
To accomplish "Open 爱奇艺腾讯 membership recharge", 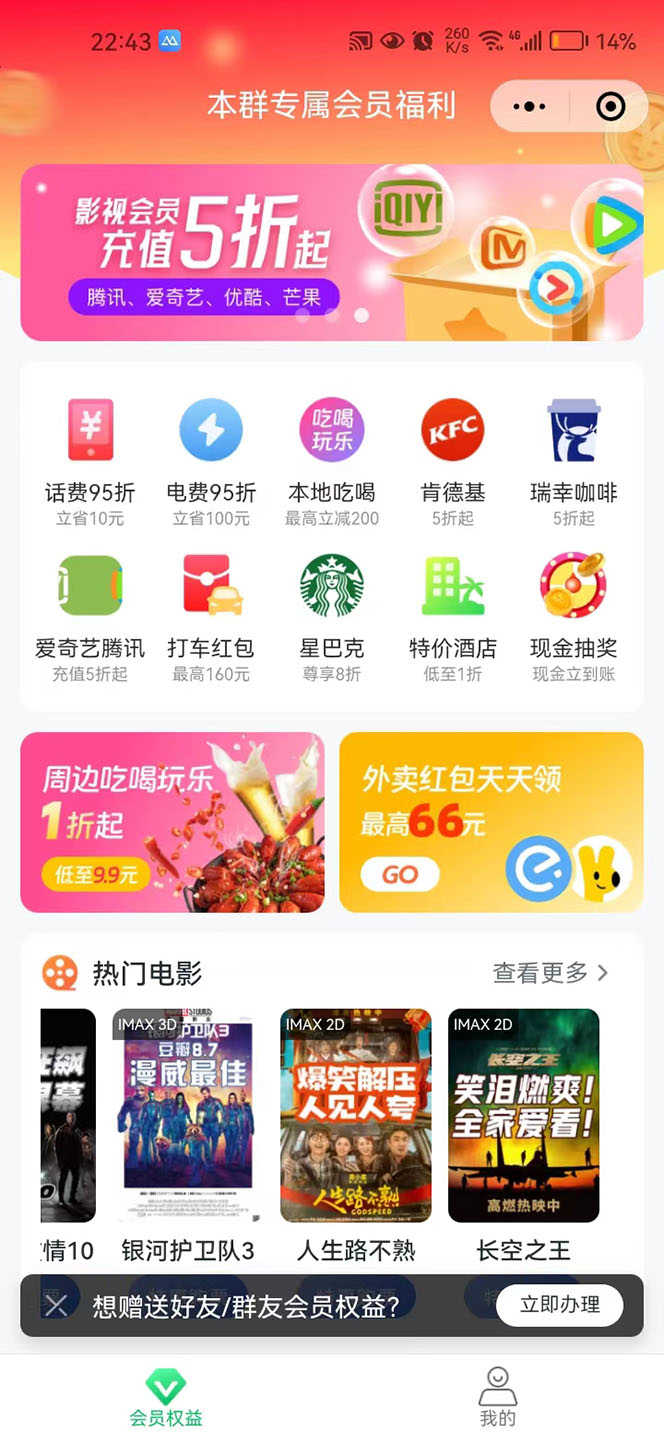I will (x=90, y=617).
